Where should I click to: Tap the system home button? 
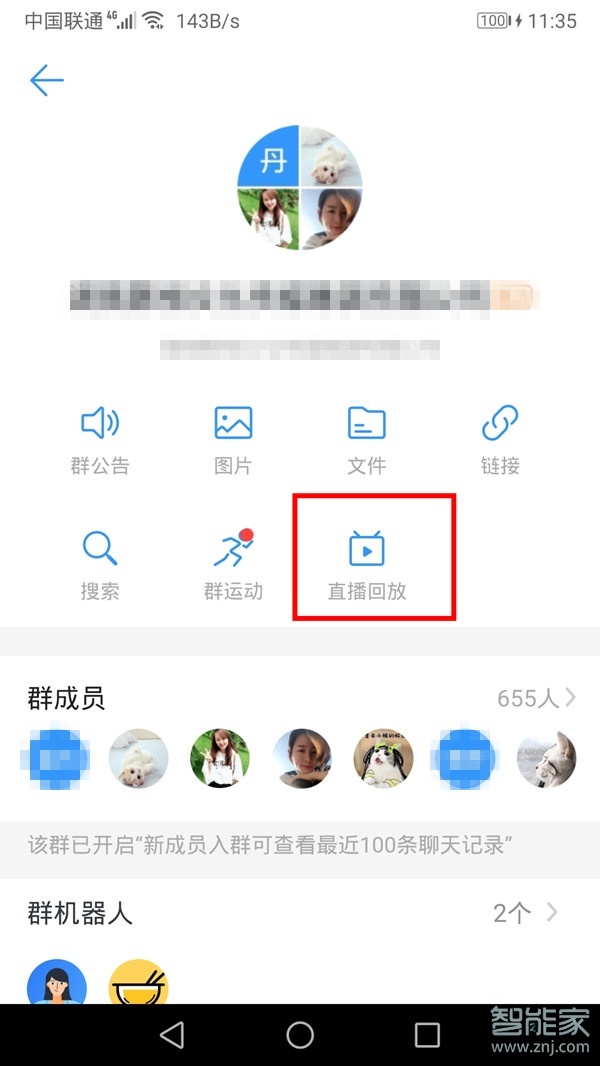(x=300, y=1035)
